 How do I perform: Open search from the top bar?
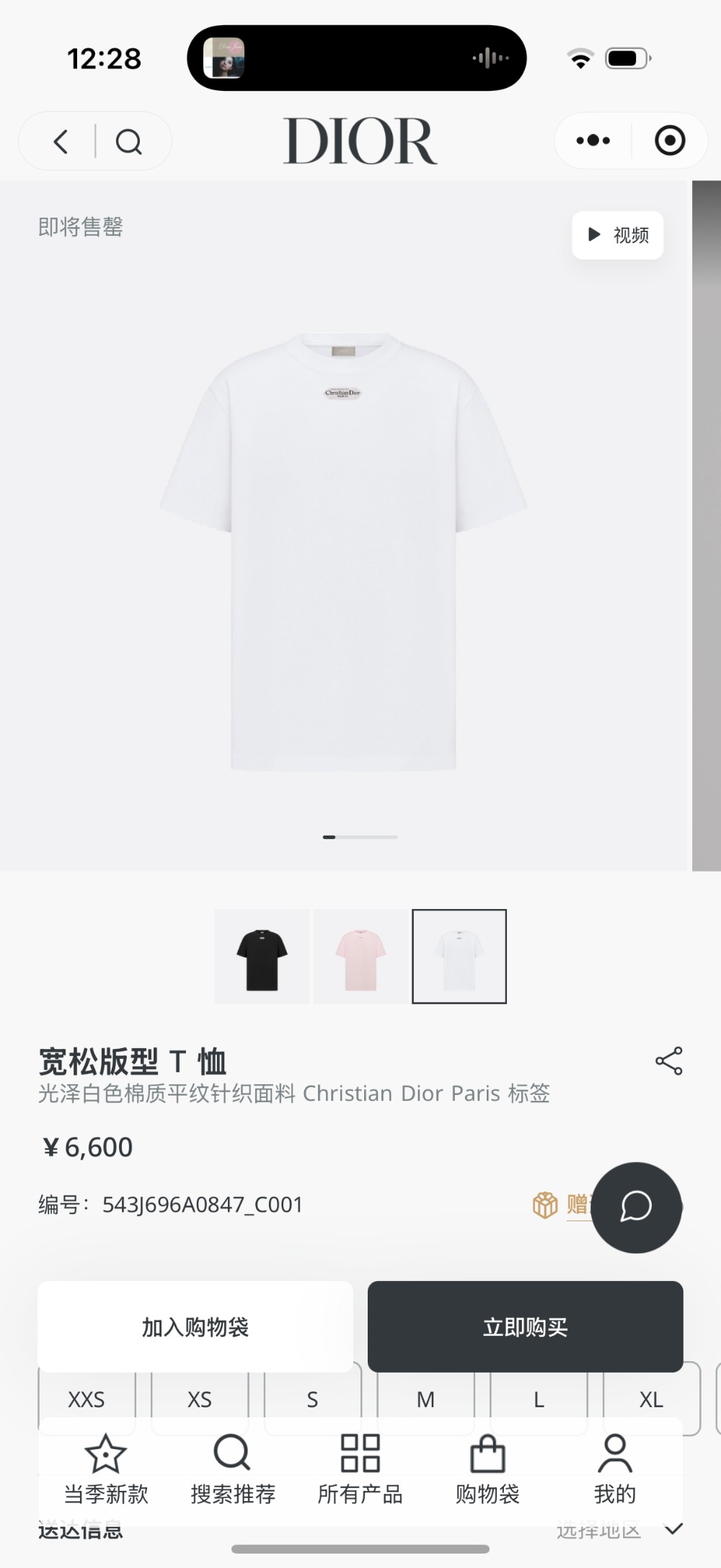pos(129,141)
